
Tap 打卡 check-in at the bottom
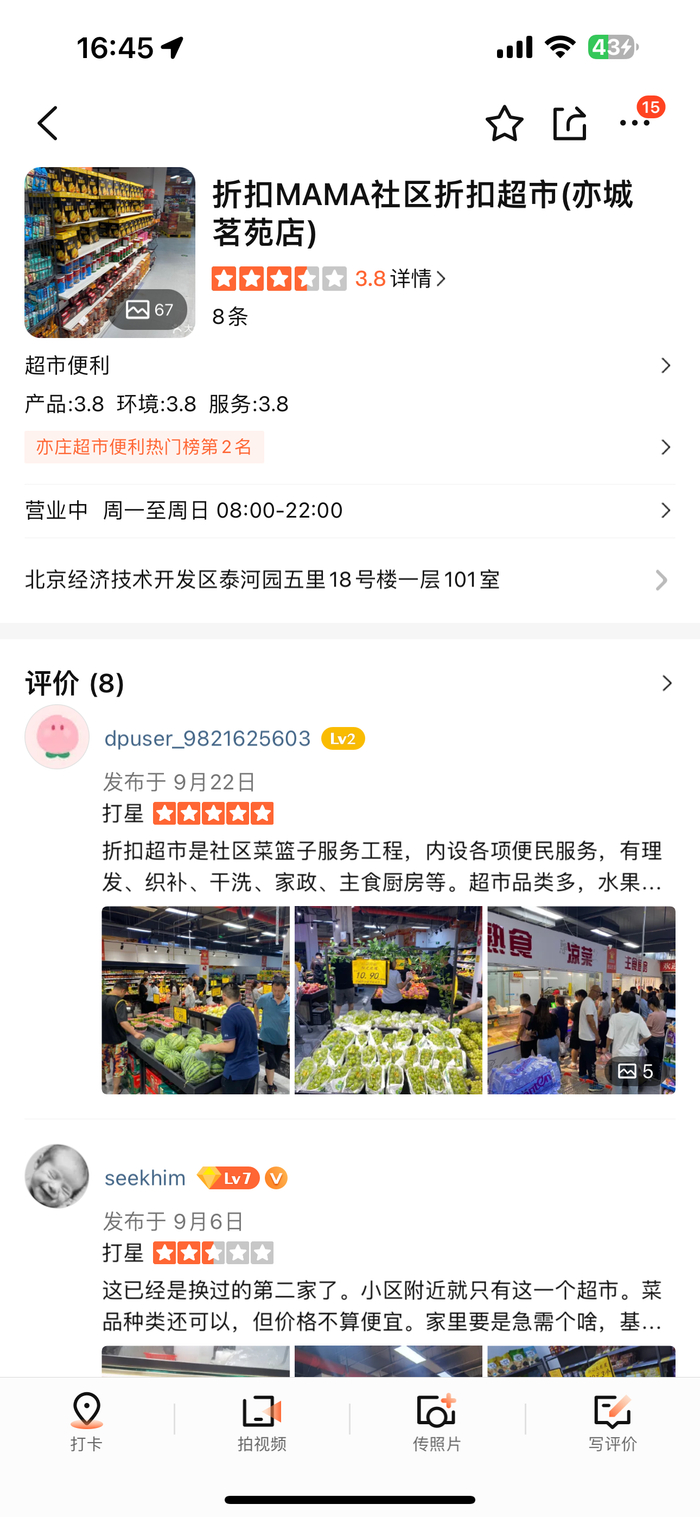tap(86, 1422)
